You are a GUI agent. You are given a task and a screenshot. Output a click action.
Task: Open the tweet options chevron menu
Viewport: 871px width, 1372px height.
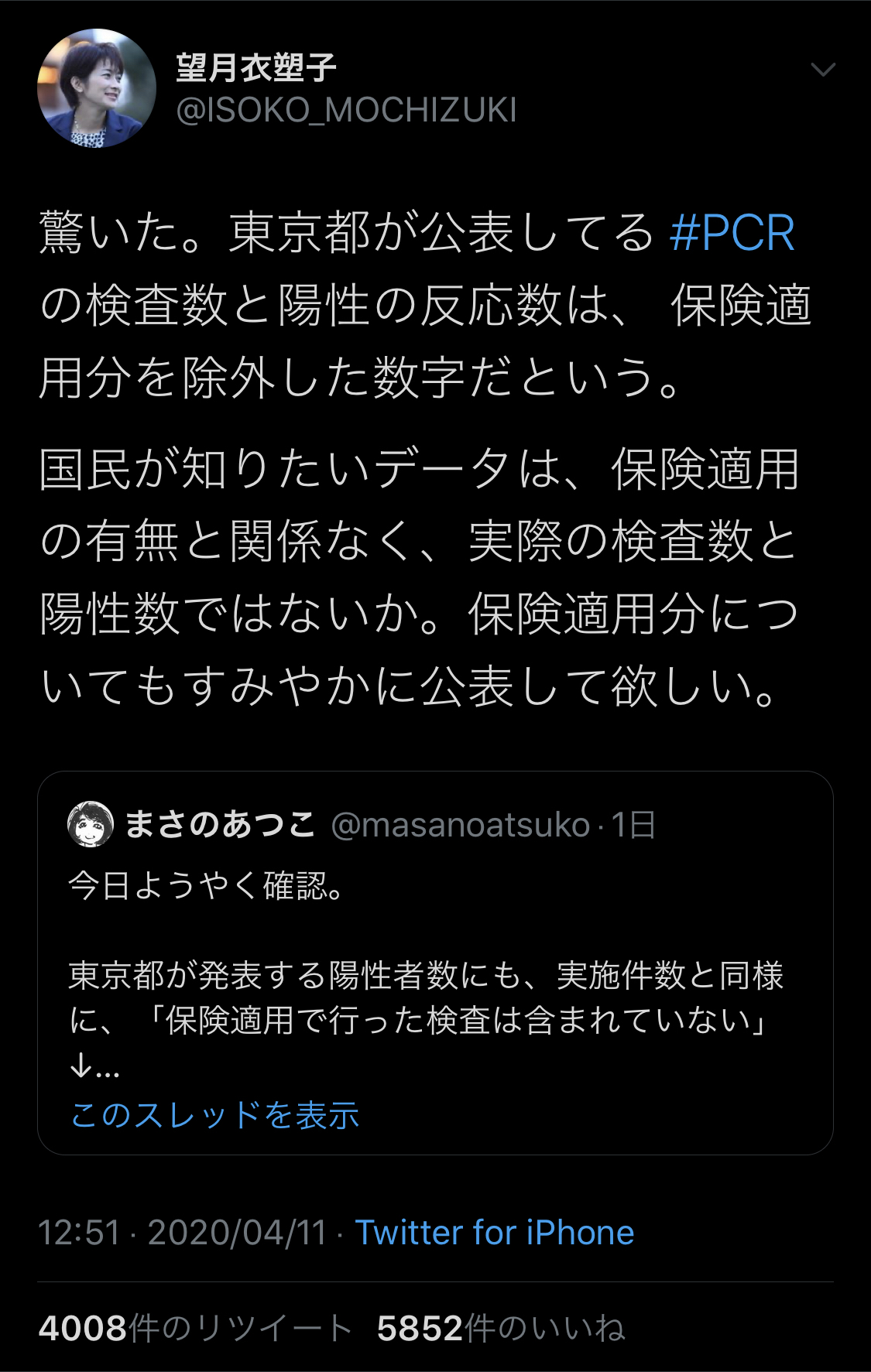coord(821,70)
